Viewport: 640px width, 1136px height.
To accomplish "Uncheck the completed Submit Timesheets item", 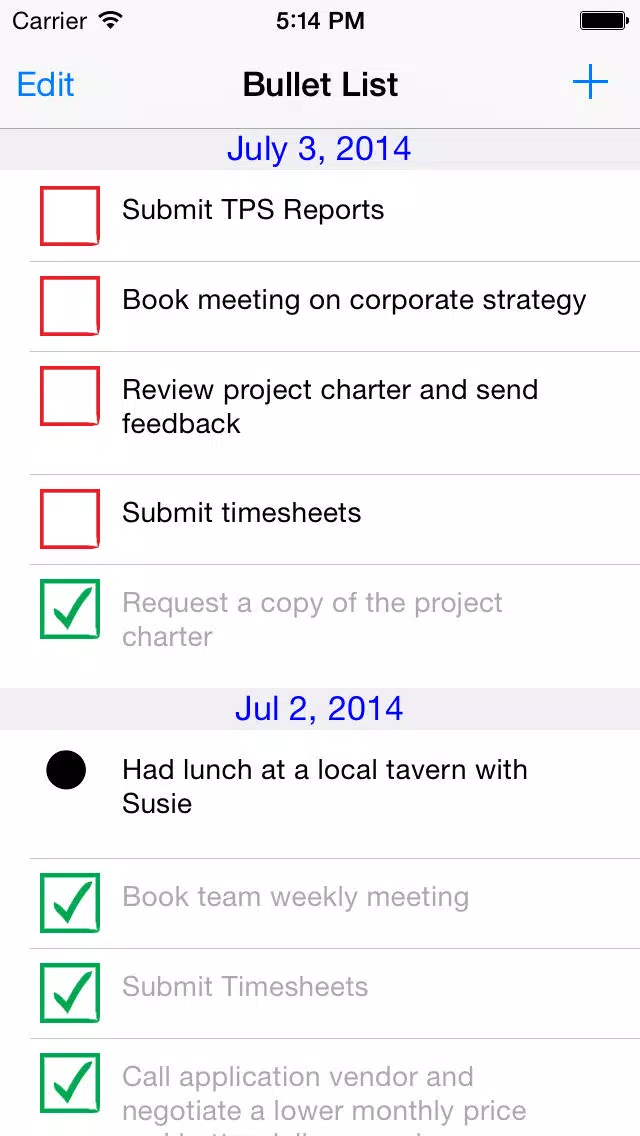I will [70, 993].
